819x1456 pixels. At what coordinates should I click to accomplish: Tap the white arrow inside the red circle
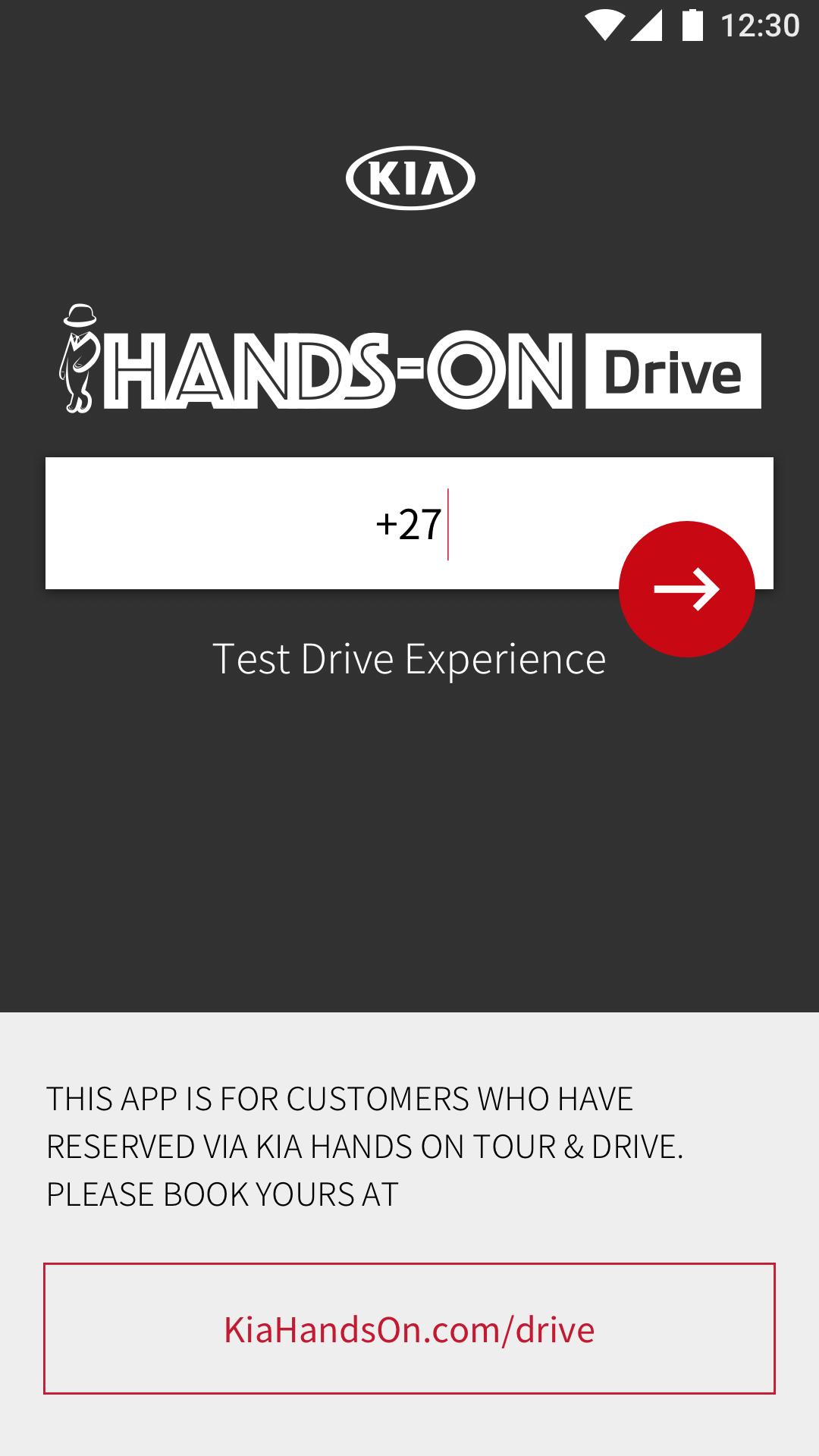click(686, 590)
